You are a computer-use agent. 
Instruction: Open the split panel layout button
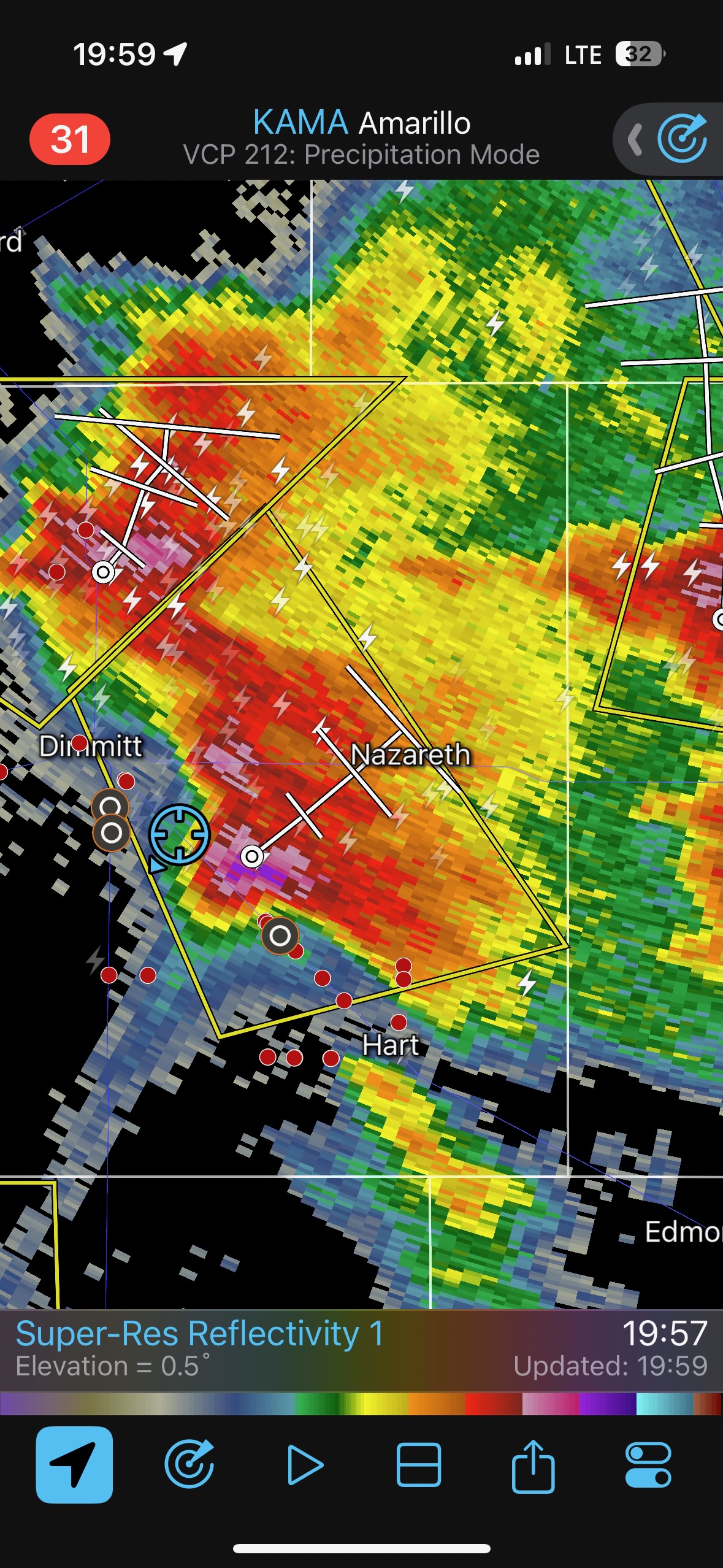click(419, 1464)
